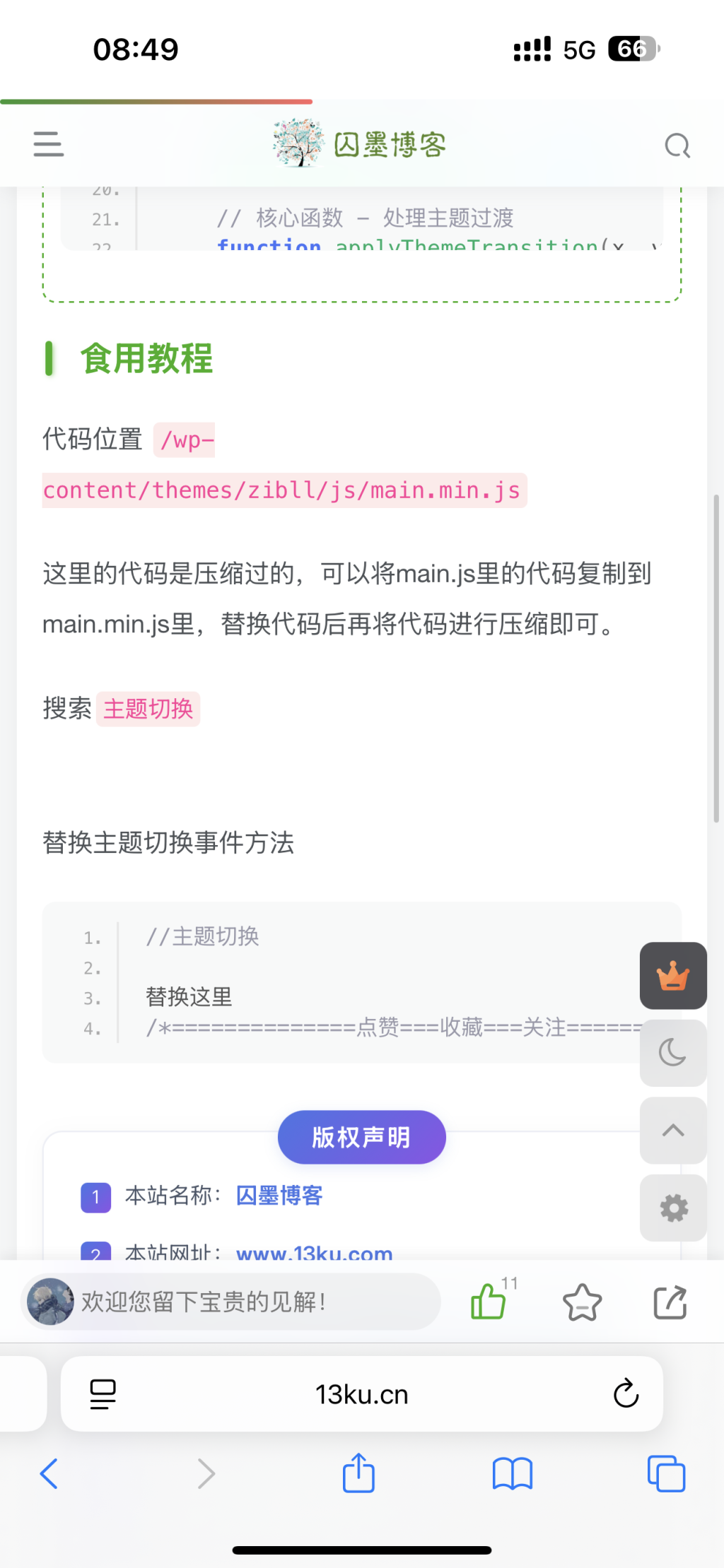Open the hamburger navigation menu
724x1568 pixels.
(x=47, y=144)
